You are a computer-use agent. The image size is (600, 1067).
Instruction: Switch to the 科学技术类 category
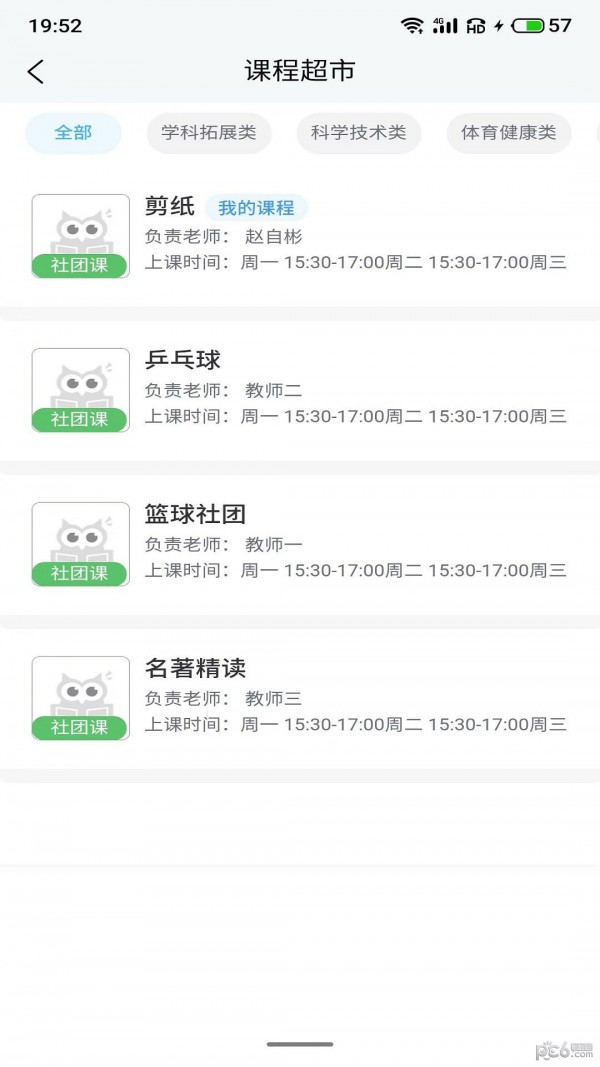click(x=359, y=133)
